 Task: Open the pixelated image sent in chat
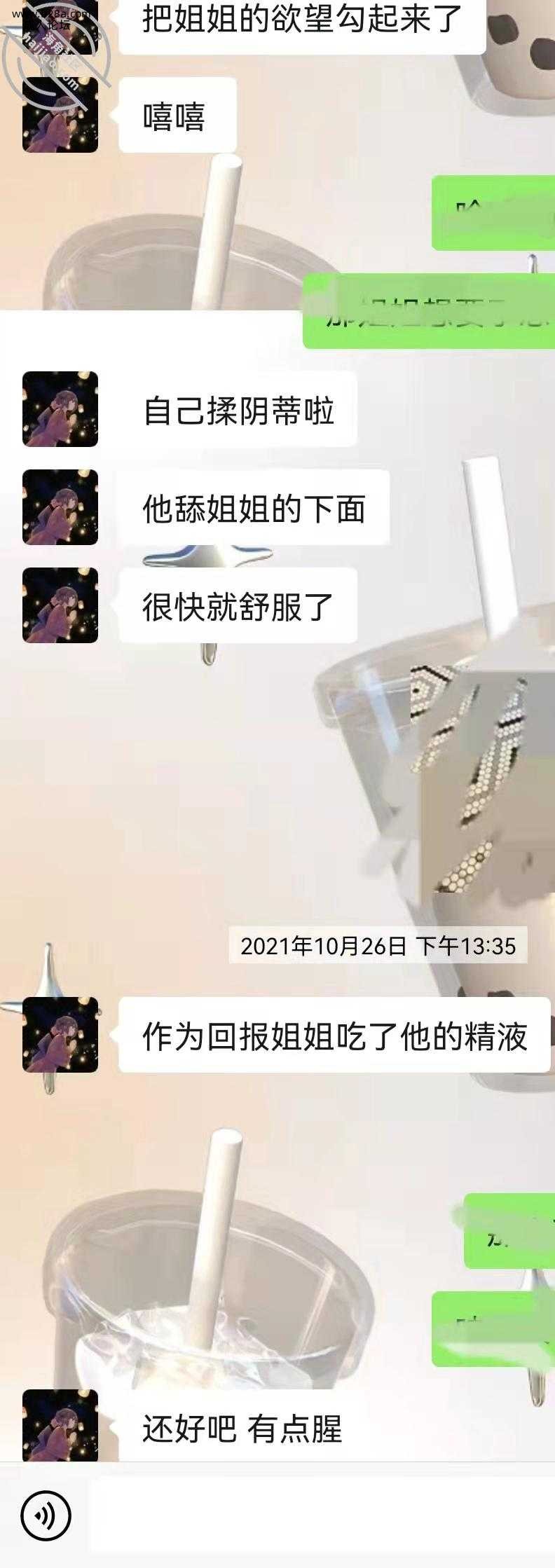point(482,779)
